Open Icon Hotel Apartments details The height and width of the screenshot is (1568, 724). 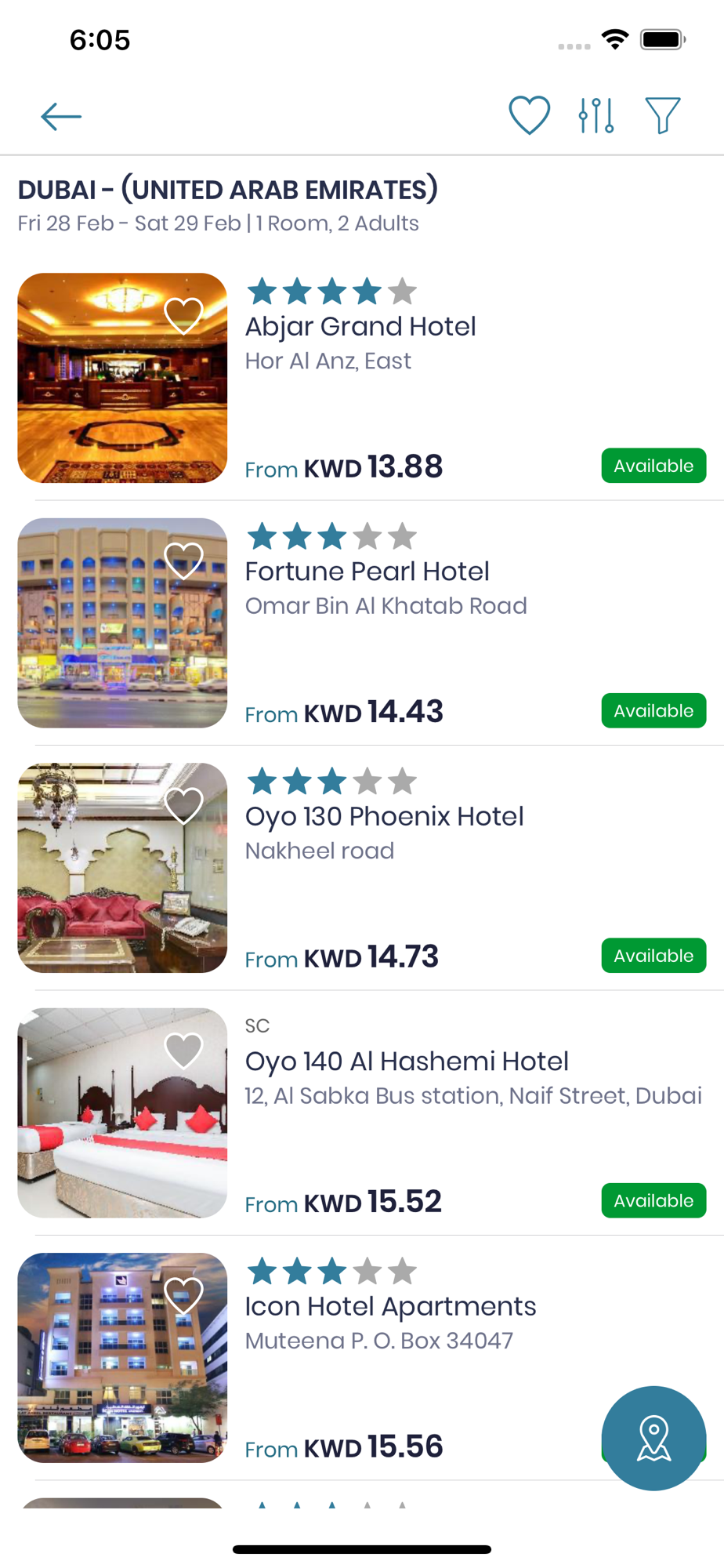390,1307
